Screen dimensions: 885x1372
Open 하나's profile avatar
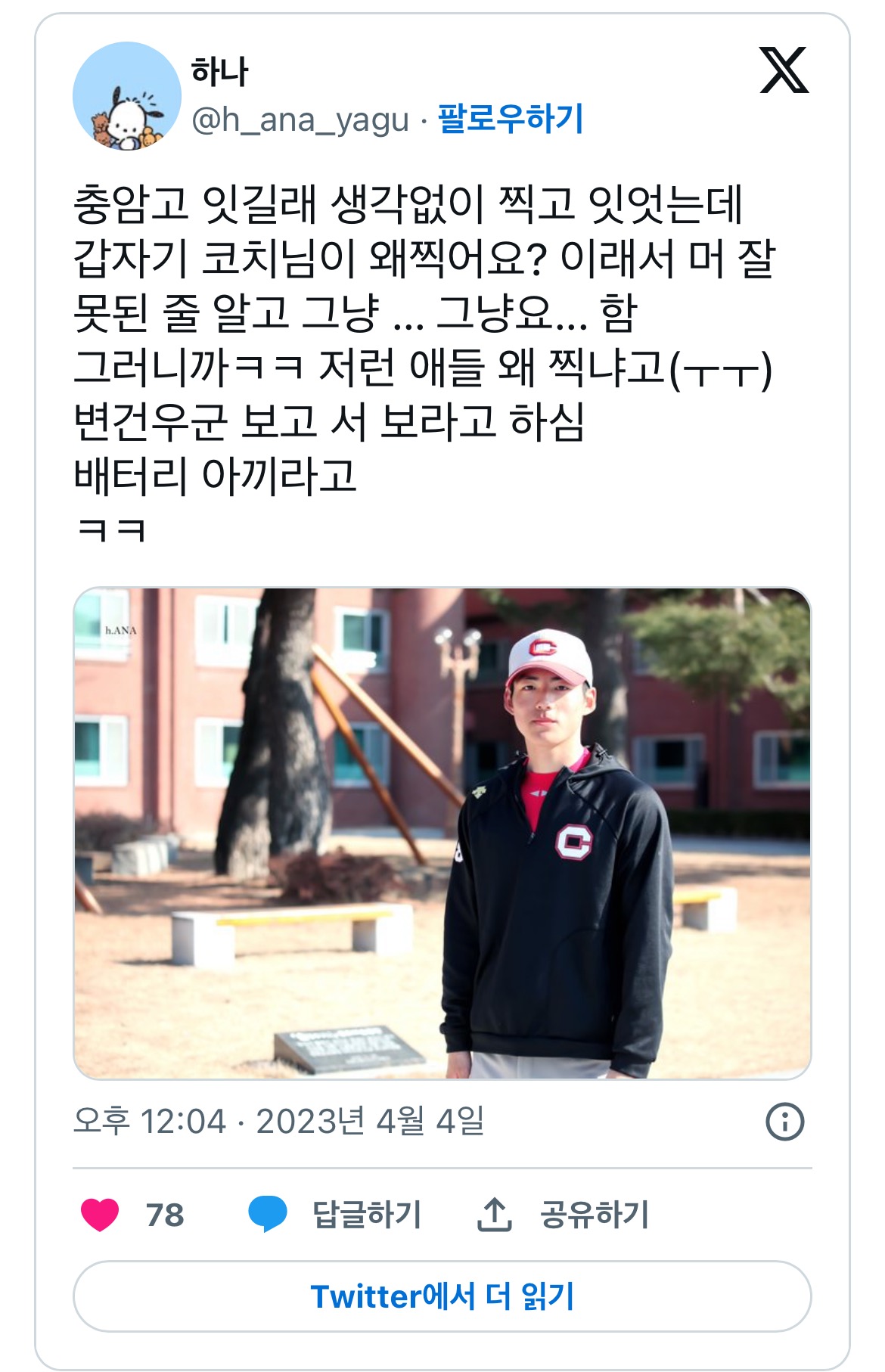(127, 95)
